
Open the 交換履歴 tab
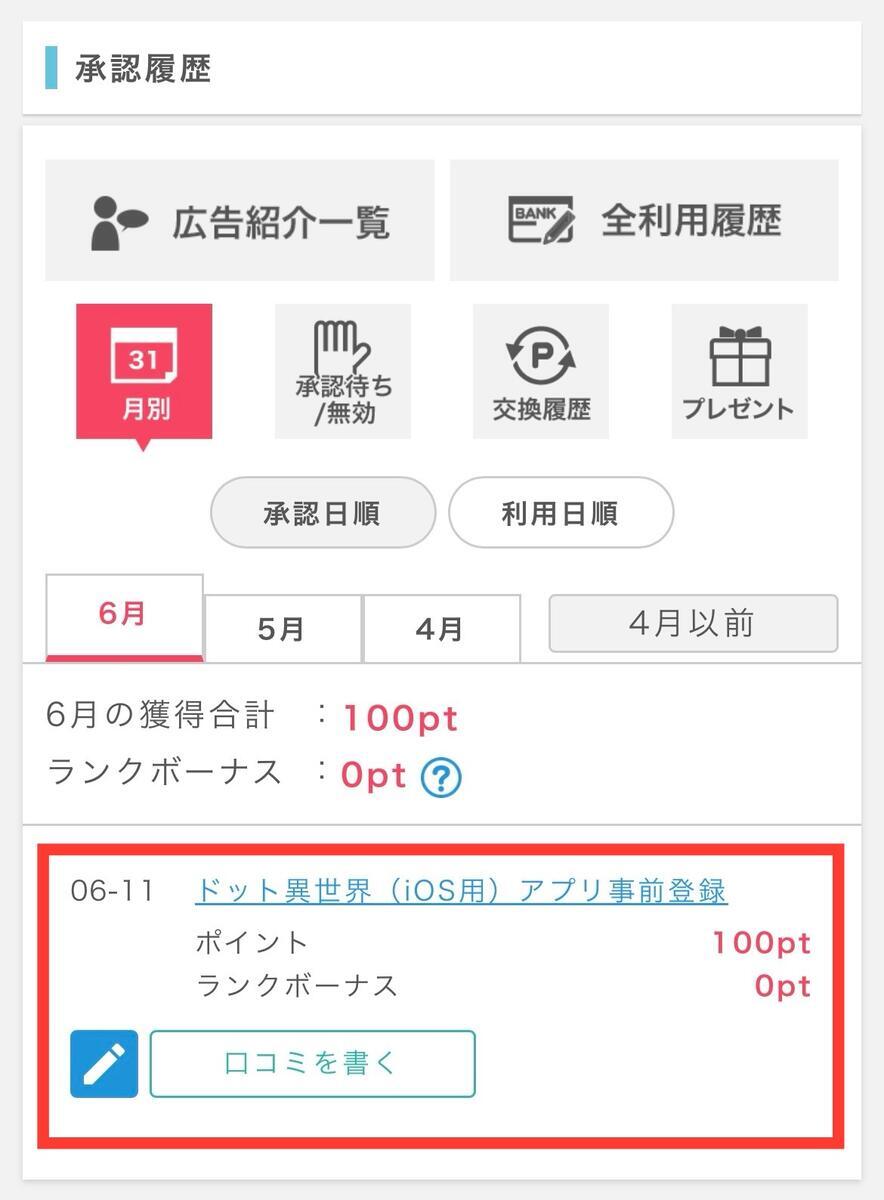(x=541, y=371)
